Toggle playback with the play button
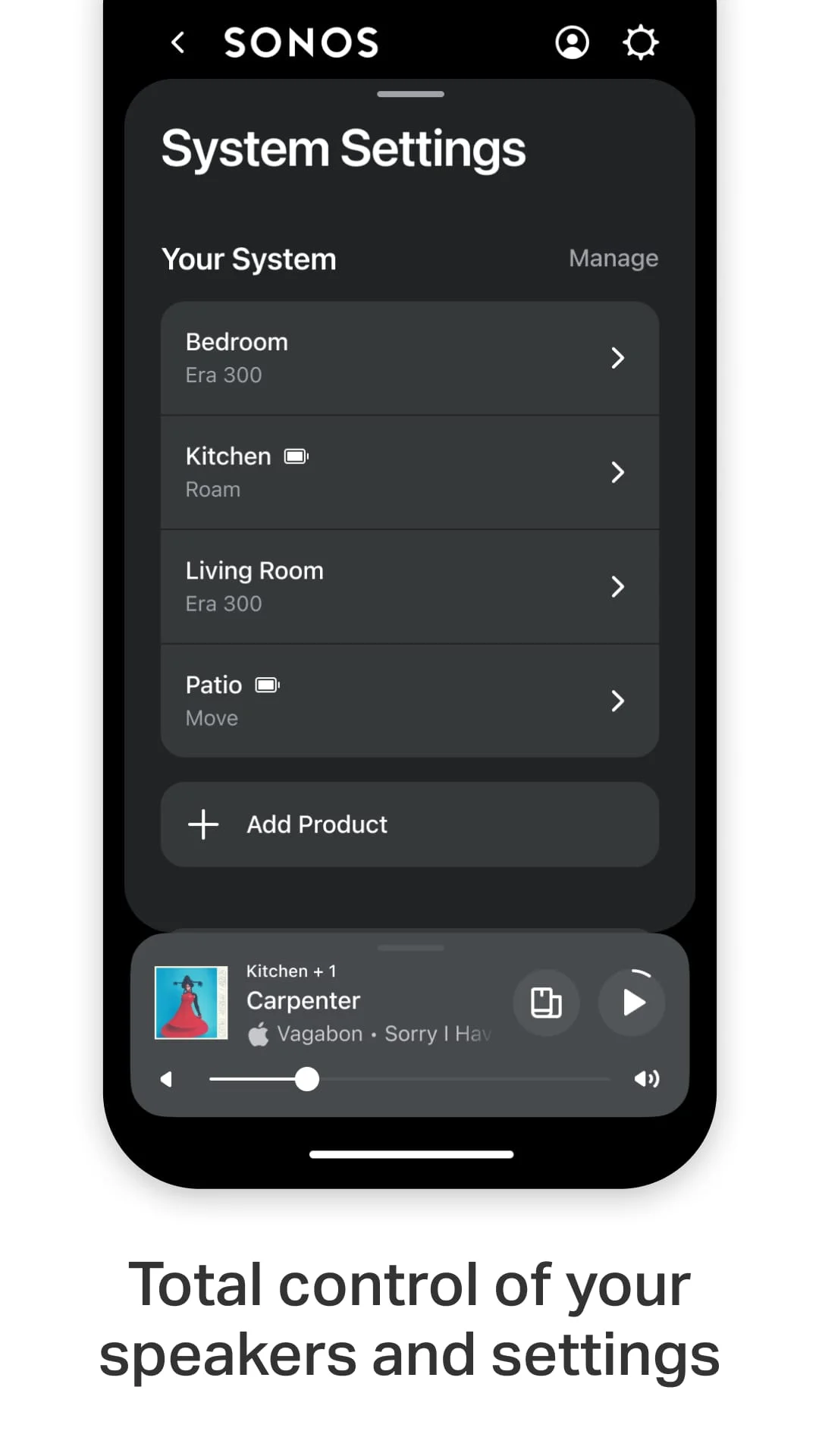This screenshot has height=1456, width=819. pos(632,1003)
